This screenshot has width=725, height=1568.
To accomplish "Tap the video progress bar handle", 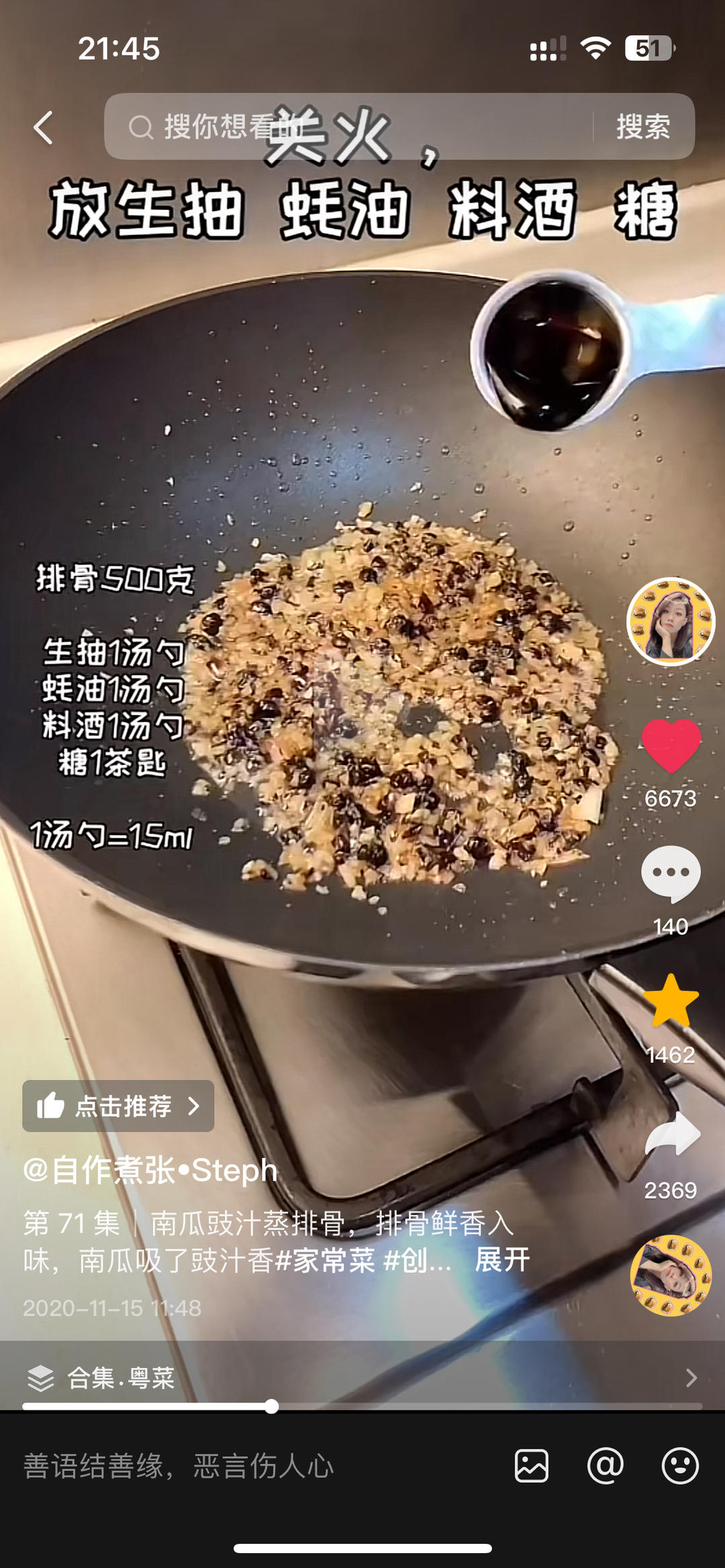I will coord(271,1407).
